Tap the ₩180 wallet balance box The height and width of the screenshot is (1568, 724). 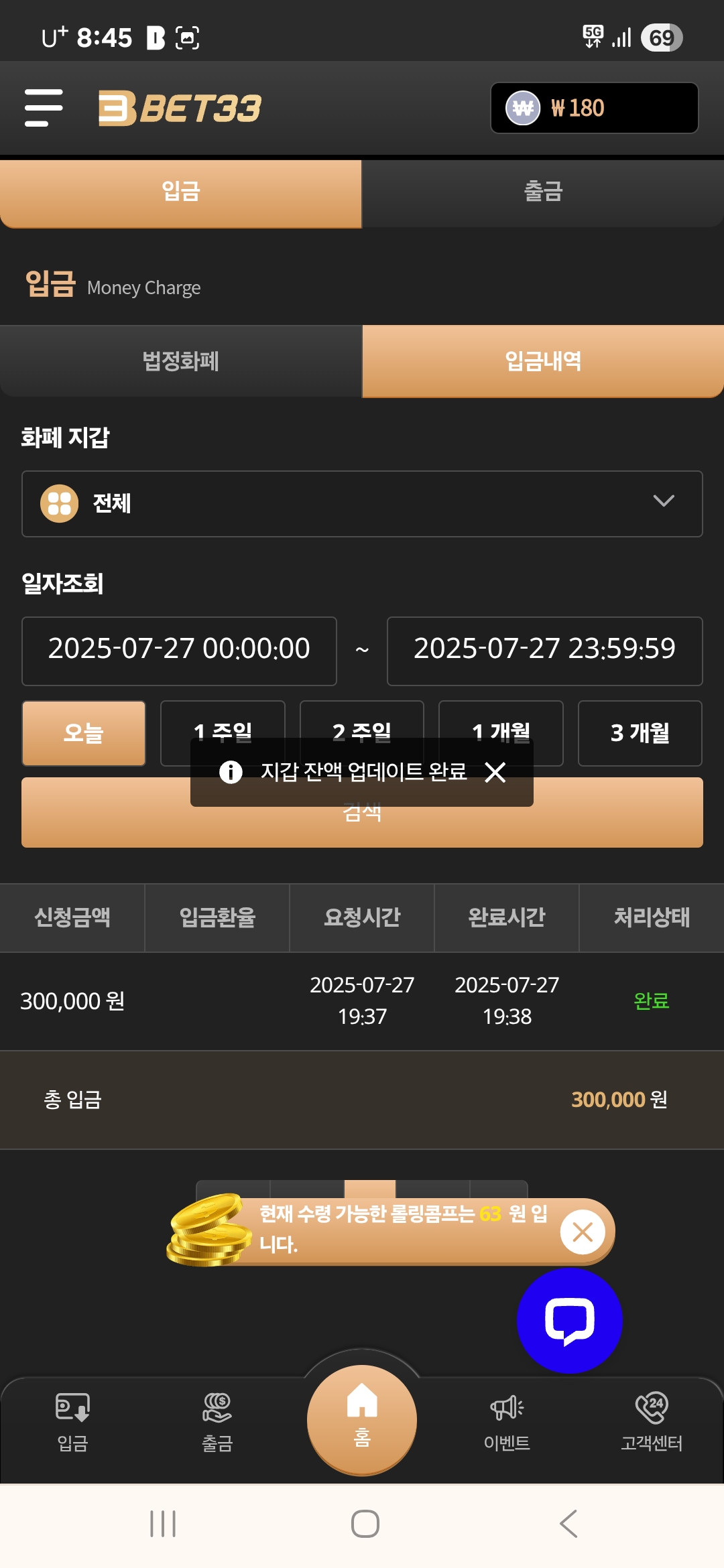594,108
